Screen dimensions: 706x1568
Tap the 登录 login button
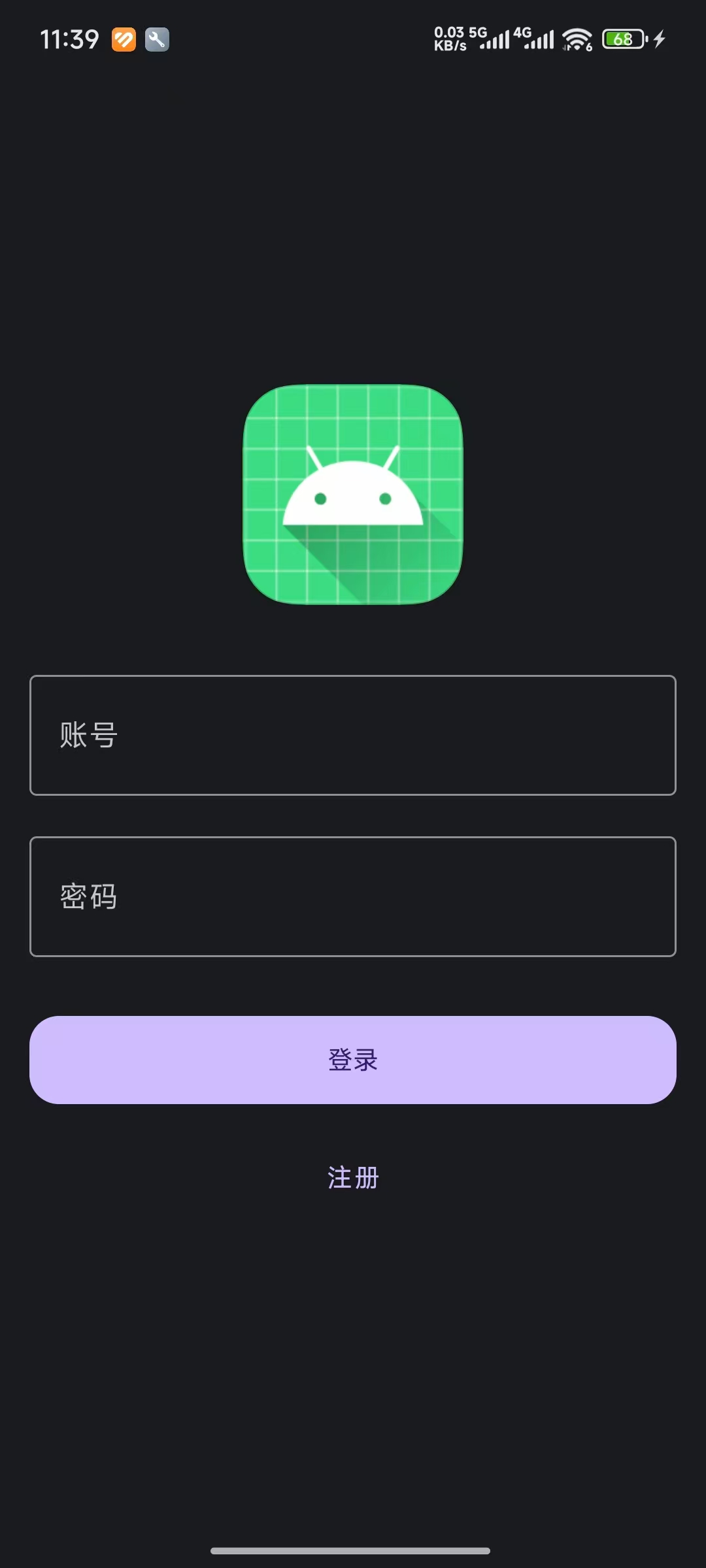point(353,1060)
